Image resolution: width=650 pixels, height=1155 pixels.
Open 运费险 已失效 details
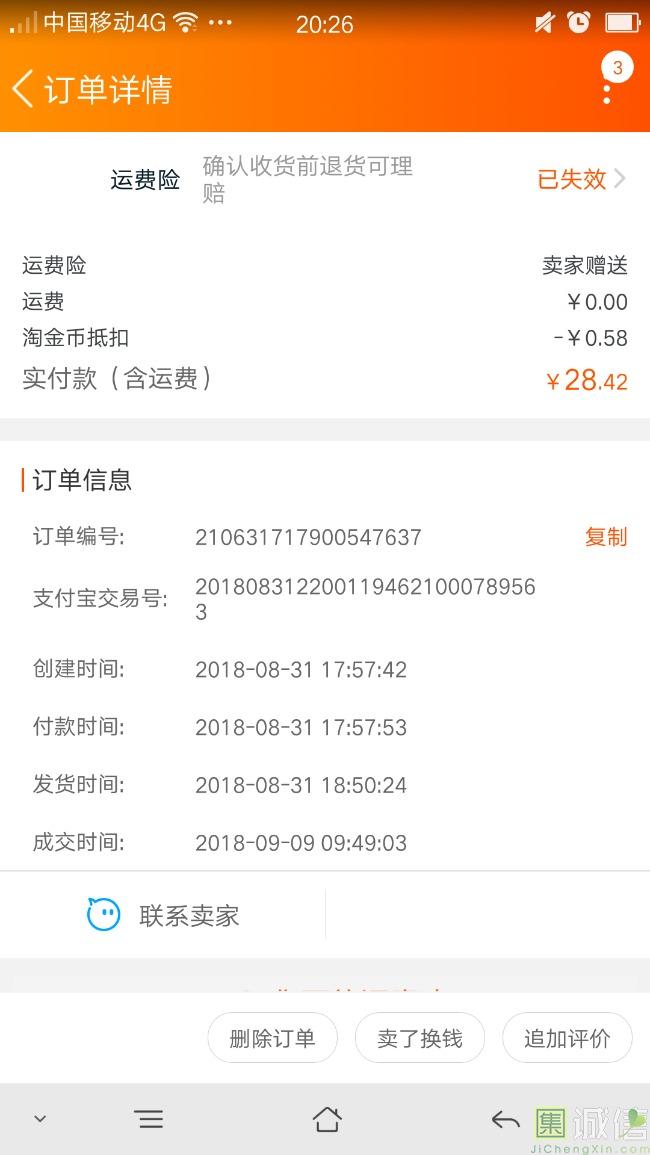coord(581,179)
